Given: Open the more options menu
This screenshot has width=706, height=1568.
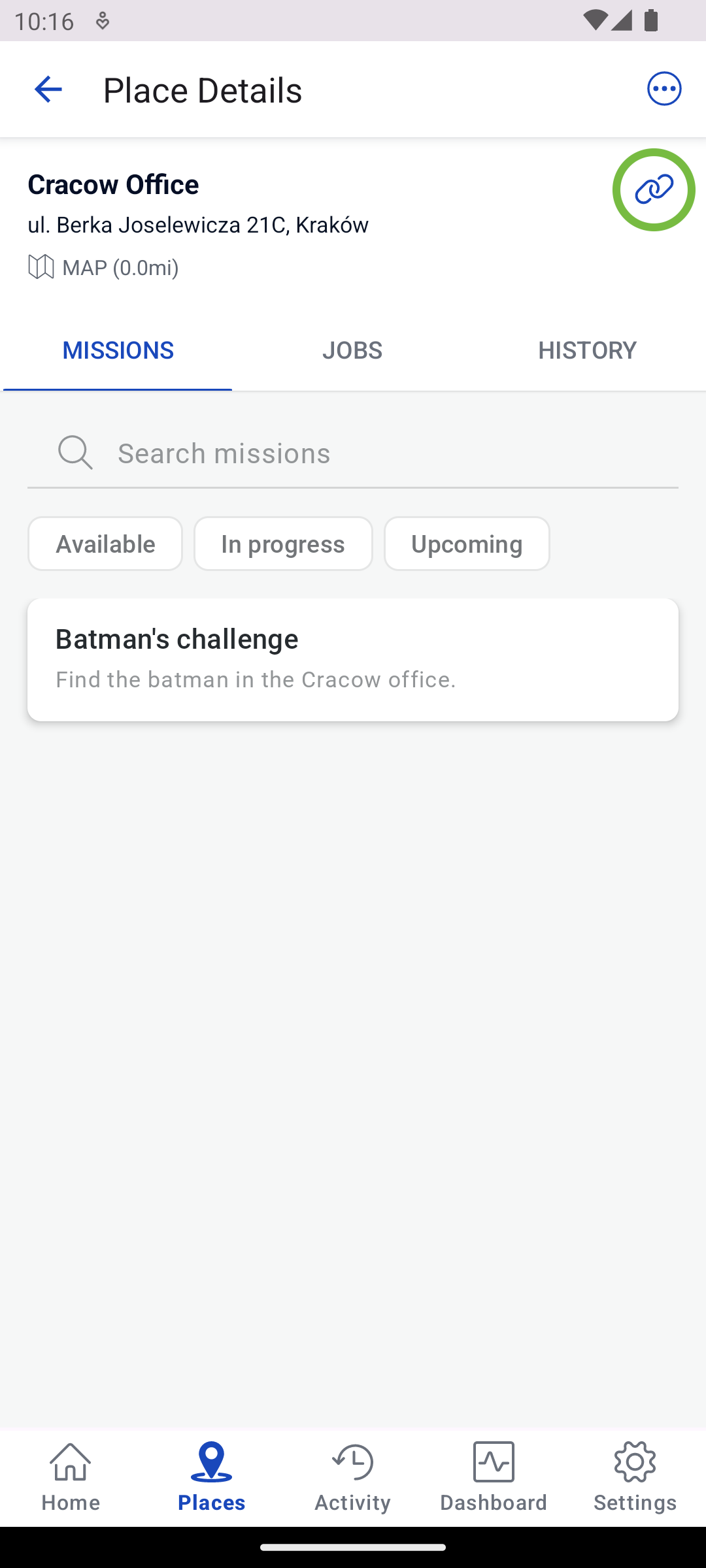Looking at the screenshot, I should pos(664,89).
